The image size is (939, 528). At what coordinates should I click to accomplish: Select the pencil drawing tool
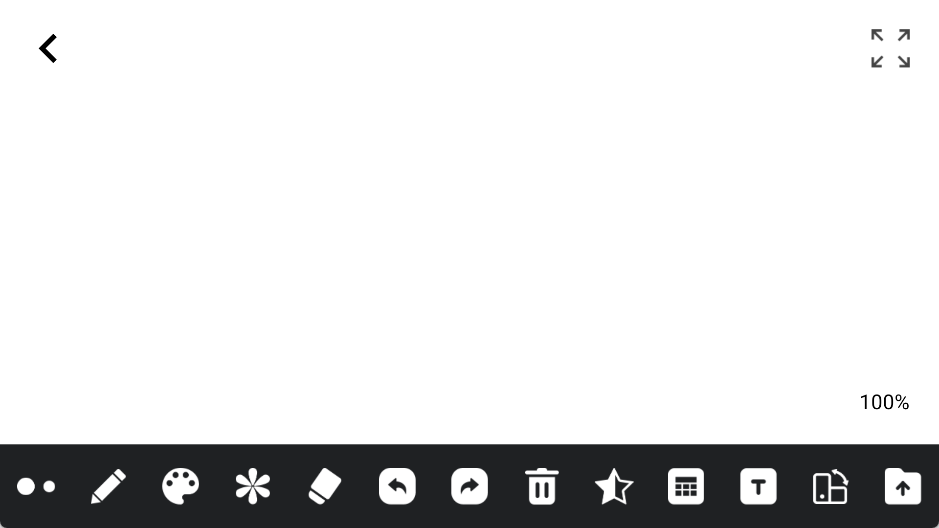(108, 487)
